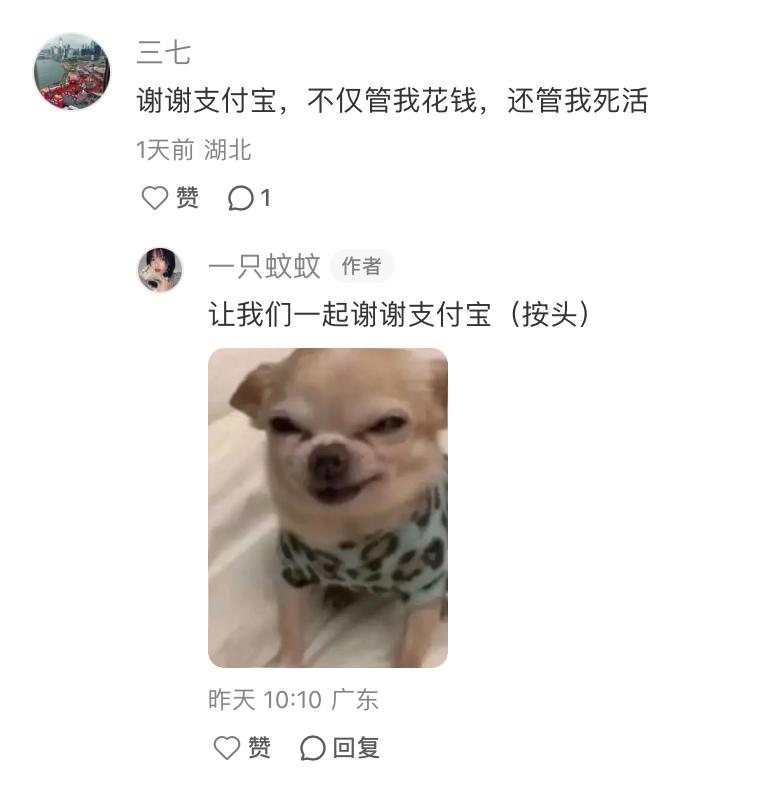Open the username 三七
This screenshot has height=794, width=764.
(x=163, y=52)
